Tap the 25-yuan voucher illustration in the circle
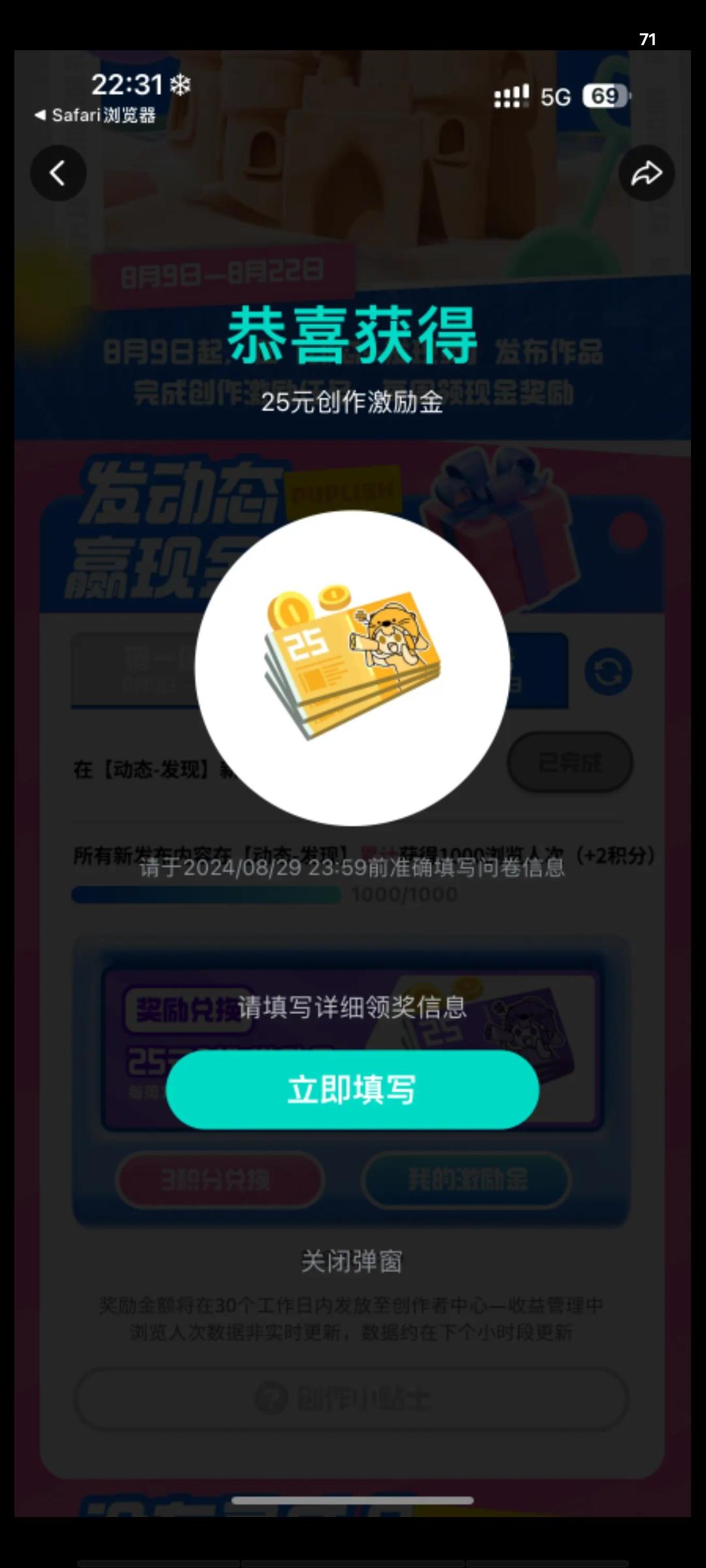Image resolution: width=706 pixels, height=1568 pixels. [353, 666]
